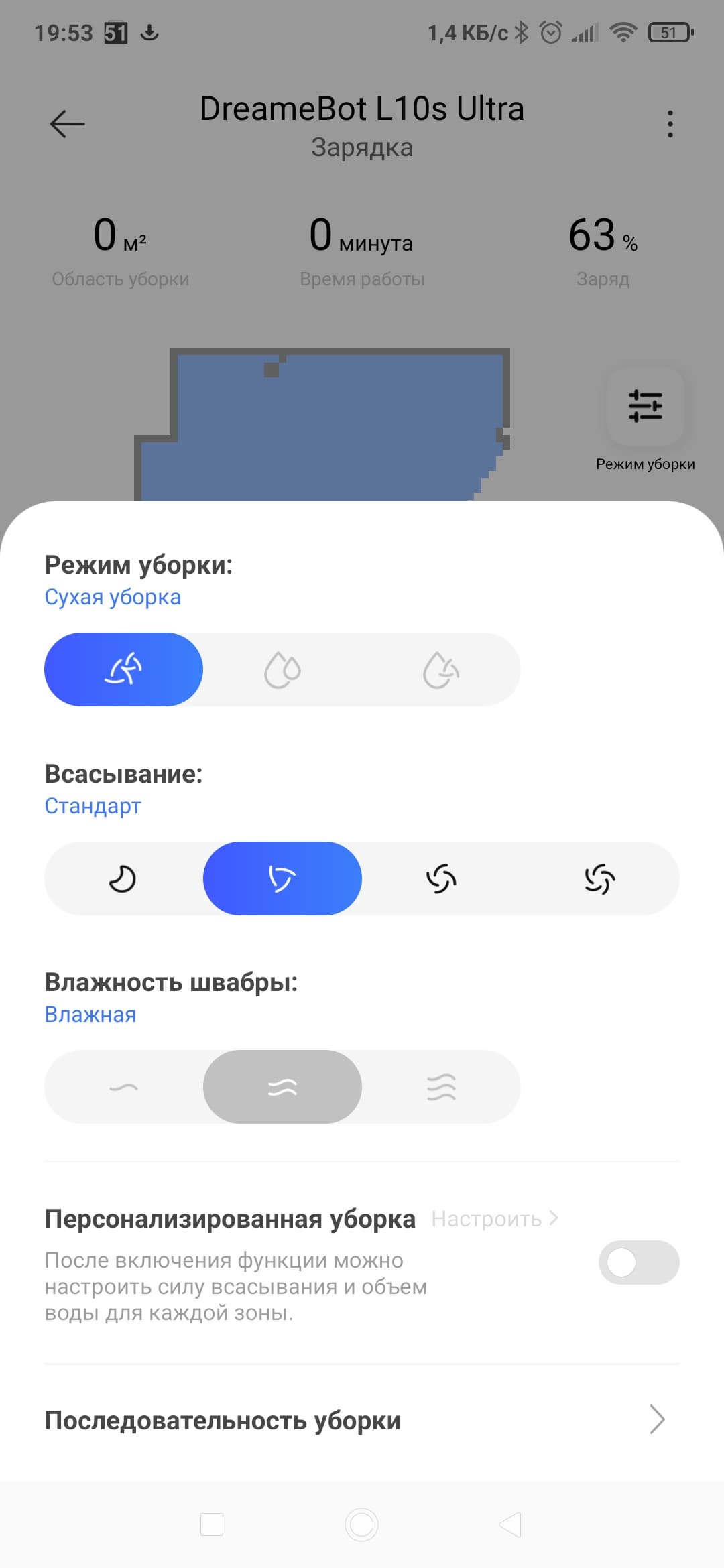Set suction to the third strong level

pyautogui.click(x=441, y=878)
